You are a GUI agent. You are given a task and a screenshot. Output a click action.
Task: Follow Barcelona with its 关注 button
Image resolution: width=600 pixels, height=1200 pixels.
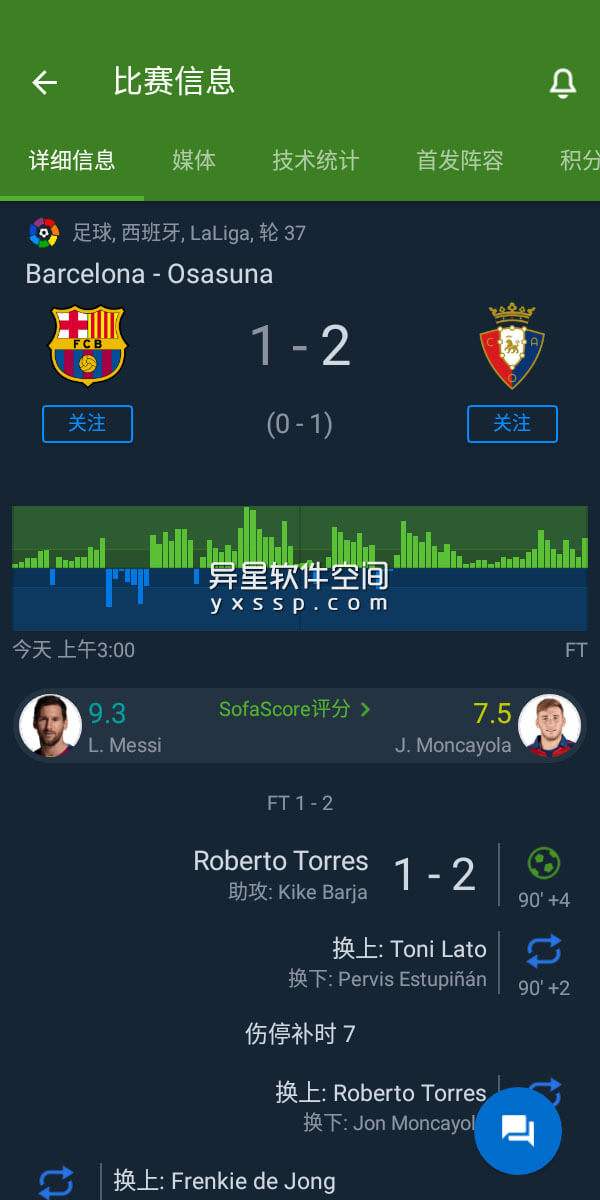(x=87, y=424)
